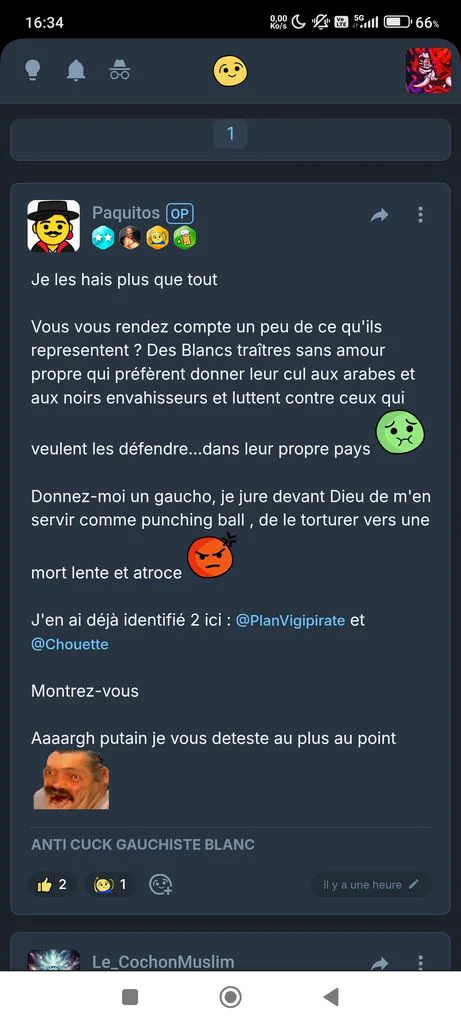Go to the home screen
This screenshot has width=461, height=1024.
[x=230, y=997]
